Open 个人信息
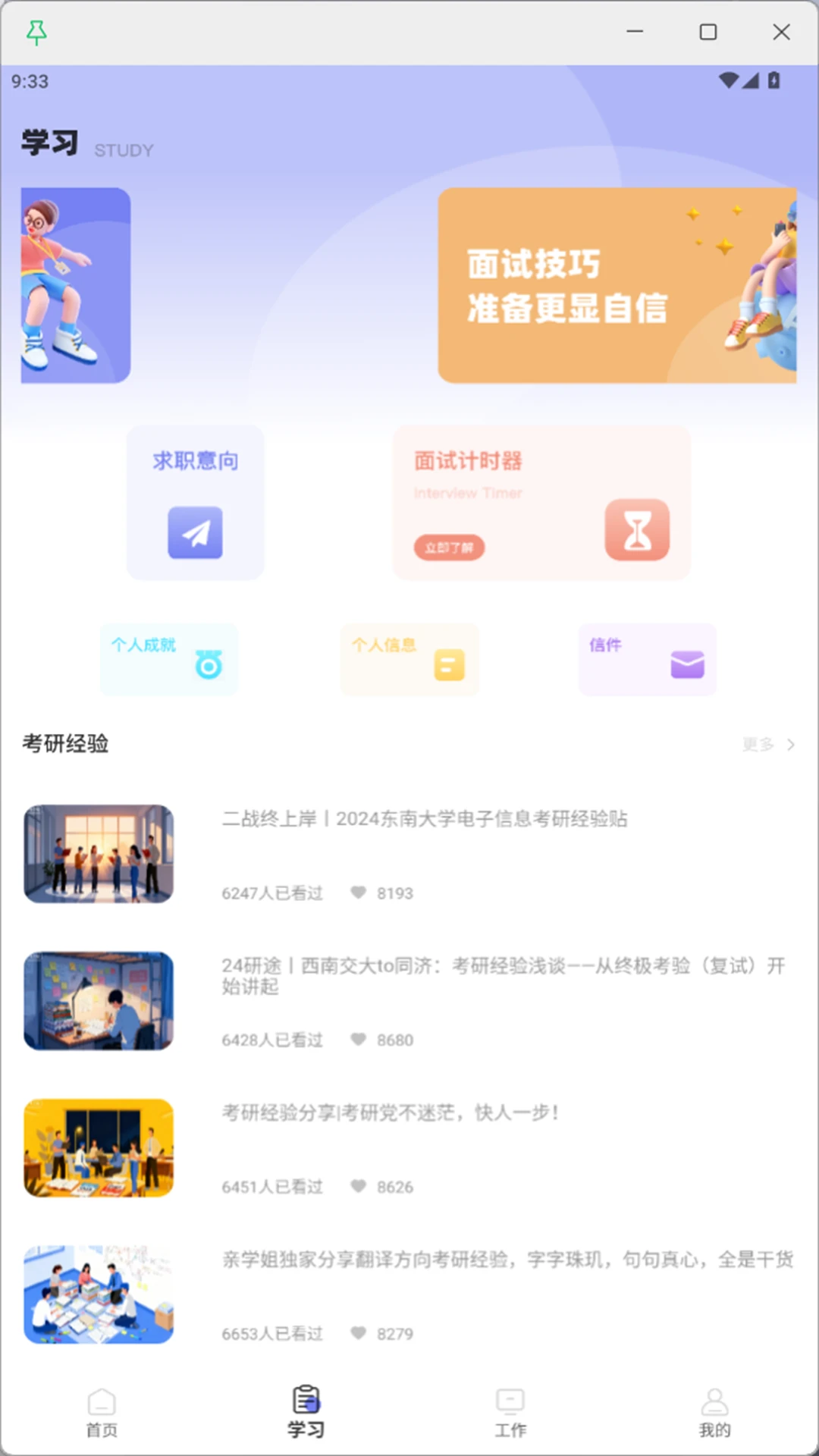This screenshot has height=1456, width=819. 409,659
